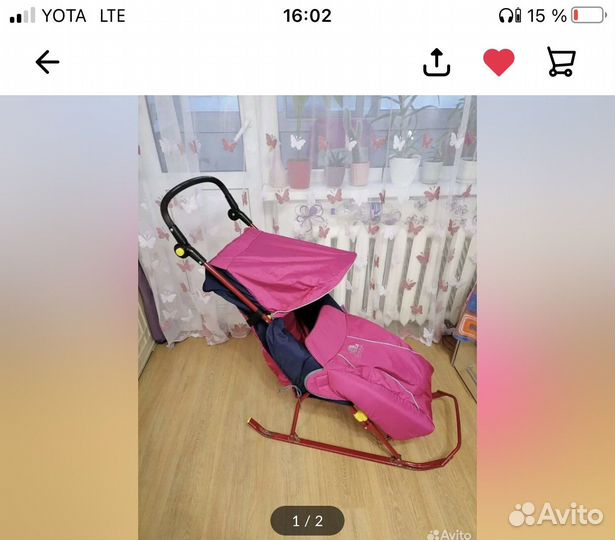615x540 pixels.
Task: Open the shopping cart
Action: [x=560, y=62]
